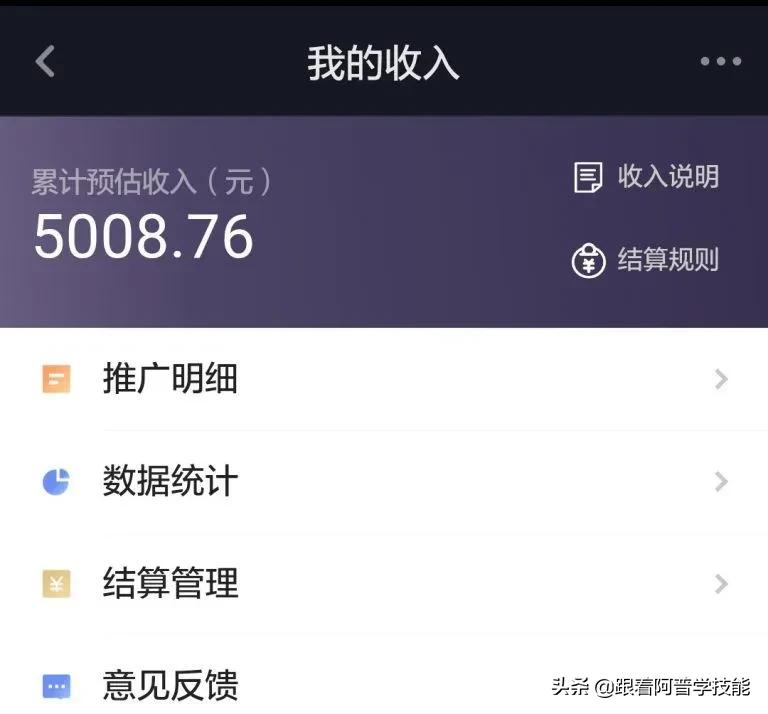
Task: Go back from 我的收入 page
Action: (45, 62)
